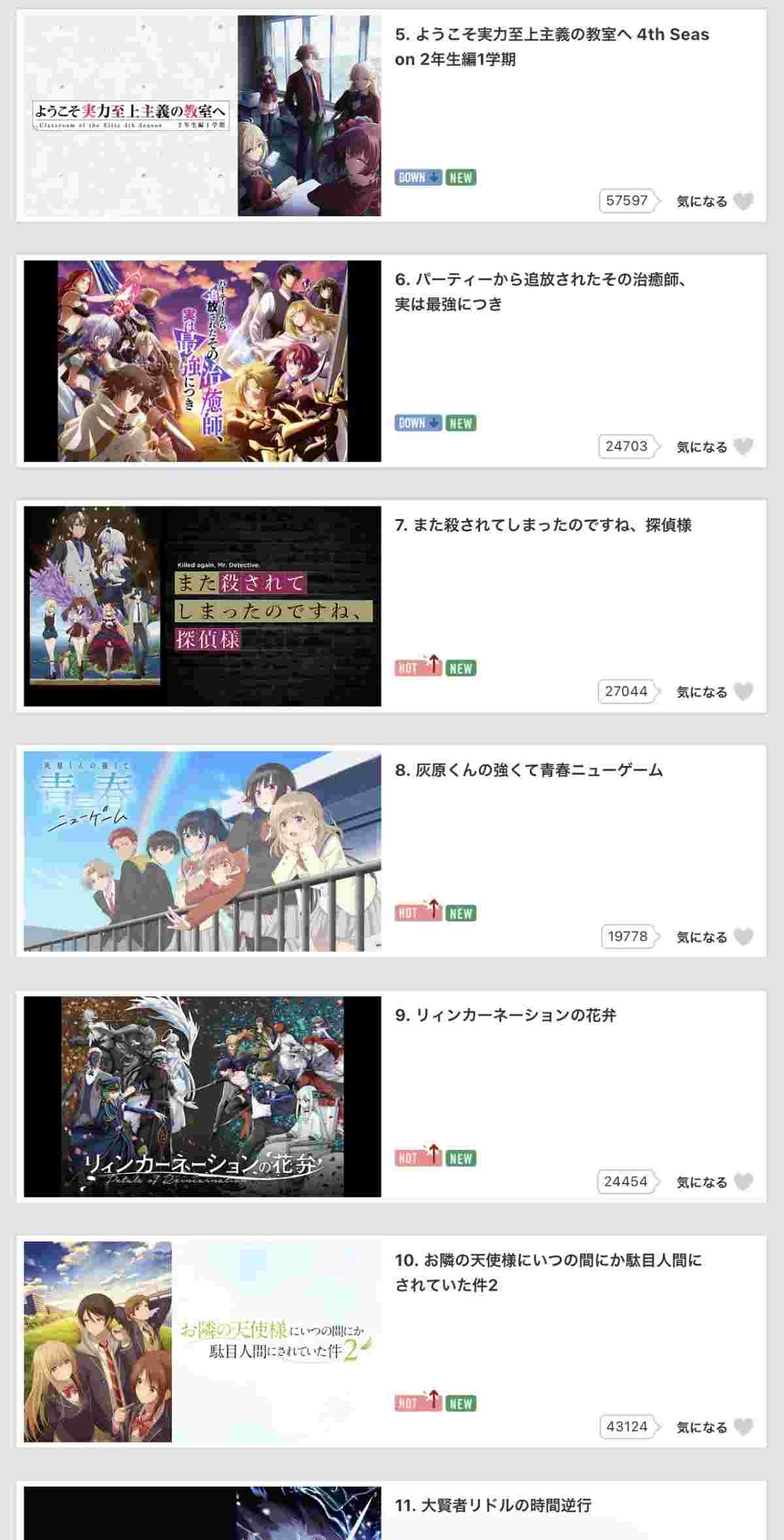Screen dimensions: 784x1540
Task: Open パーティーから追放されたその治癒師 poster image
Action: (202, 361)
